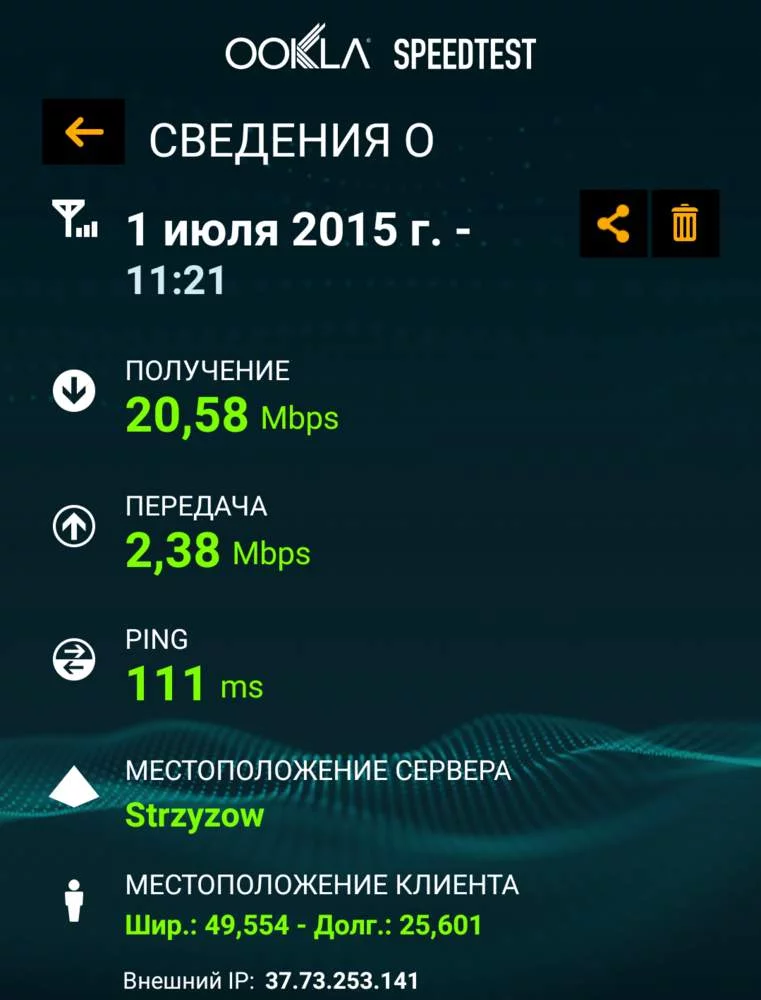This screenshot has width=761, height=1000.
Task: Share this speed test result
Action: (x=613, y=224)
